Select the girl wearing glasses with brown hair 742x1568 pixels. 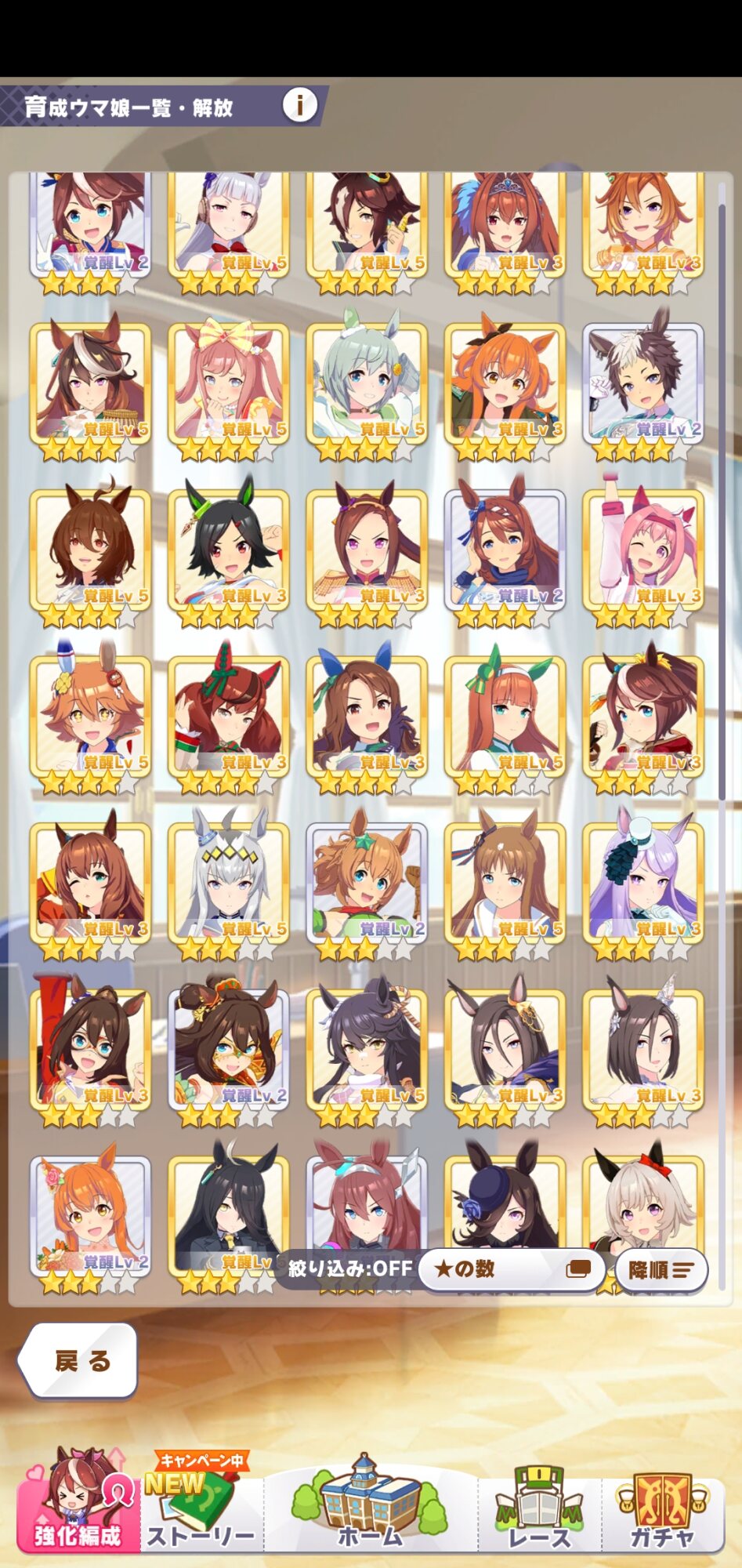point(90,1049)
